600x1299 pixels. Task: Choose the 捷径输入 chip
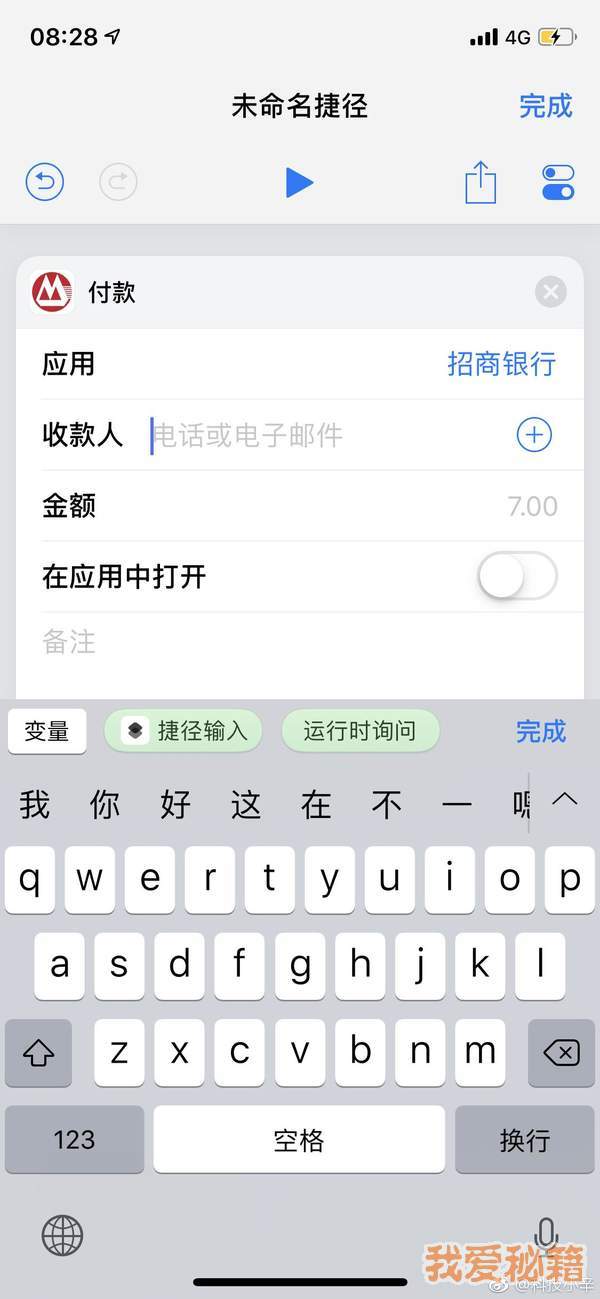(184, 731)
